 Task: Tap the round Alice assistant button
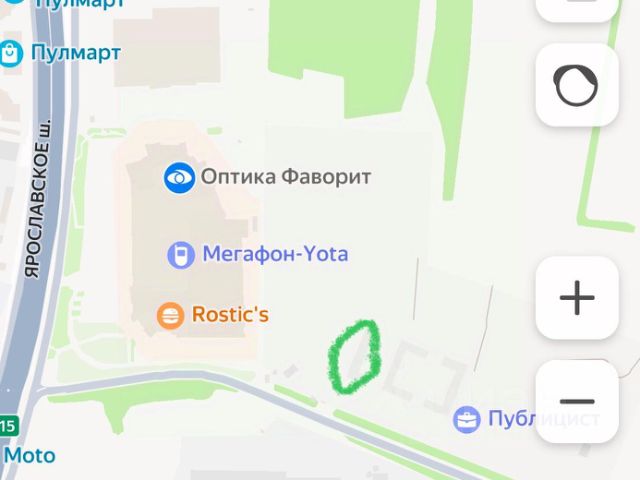click(x=576, y=85)
